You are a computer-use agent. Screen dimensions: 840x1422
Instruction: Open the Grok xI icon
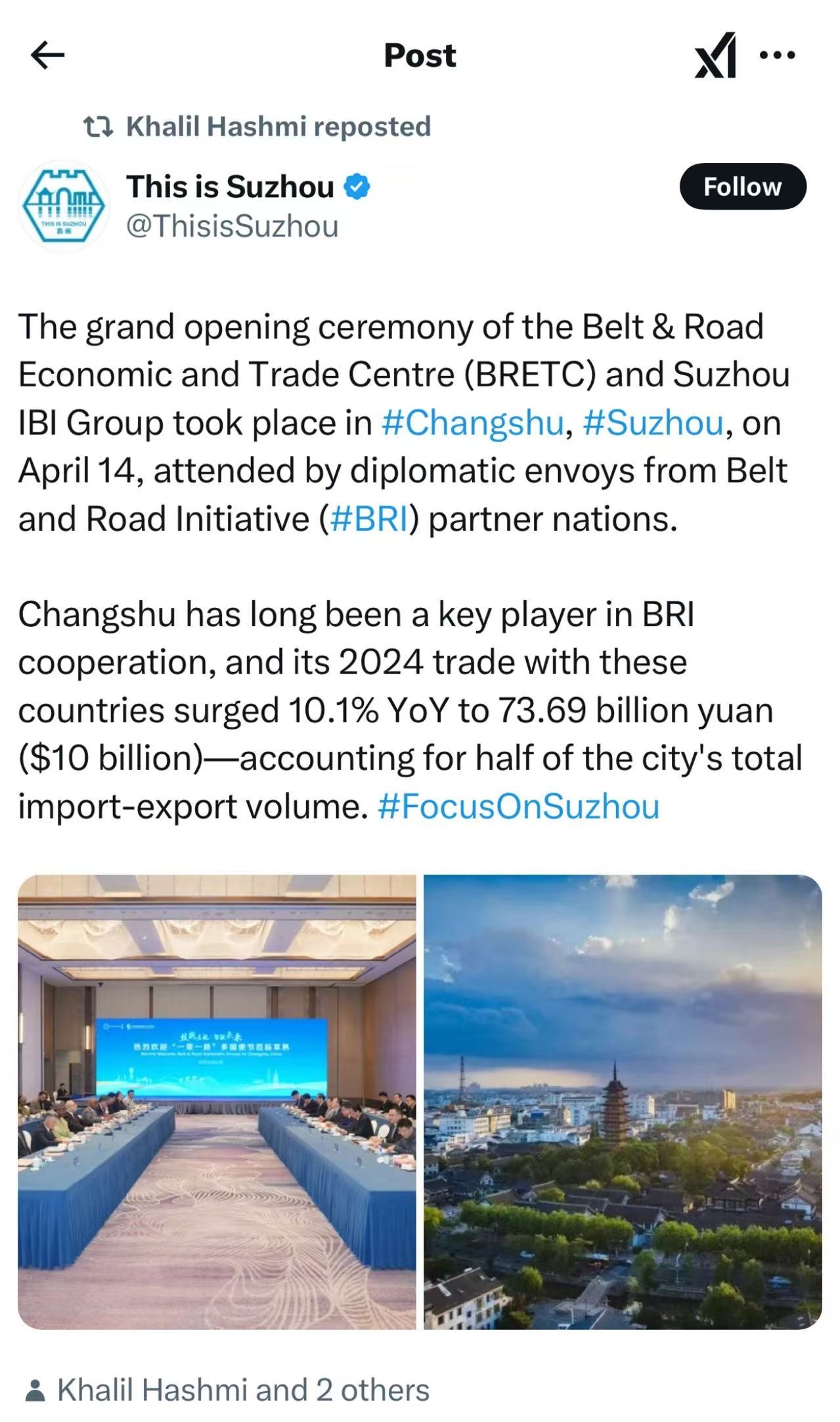[x=715, y=56]
